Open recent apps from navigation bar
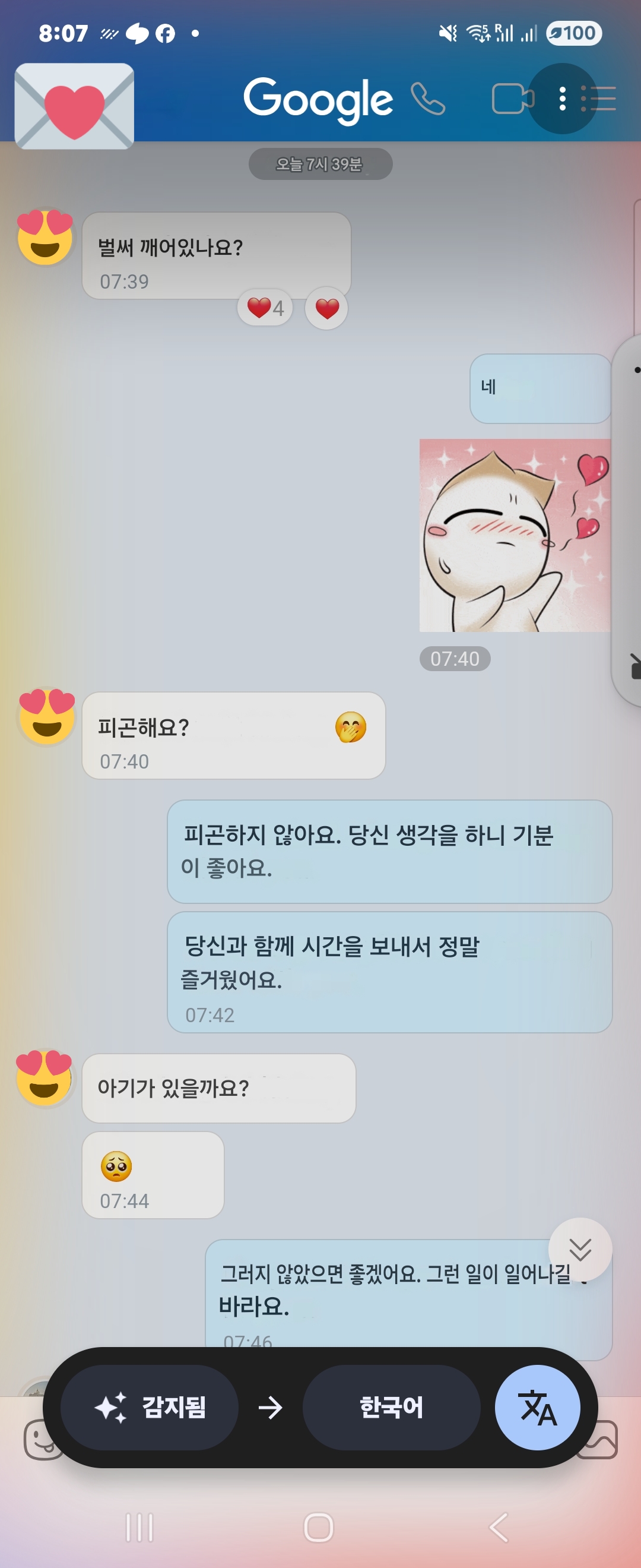 coord(139,1527)
